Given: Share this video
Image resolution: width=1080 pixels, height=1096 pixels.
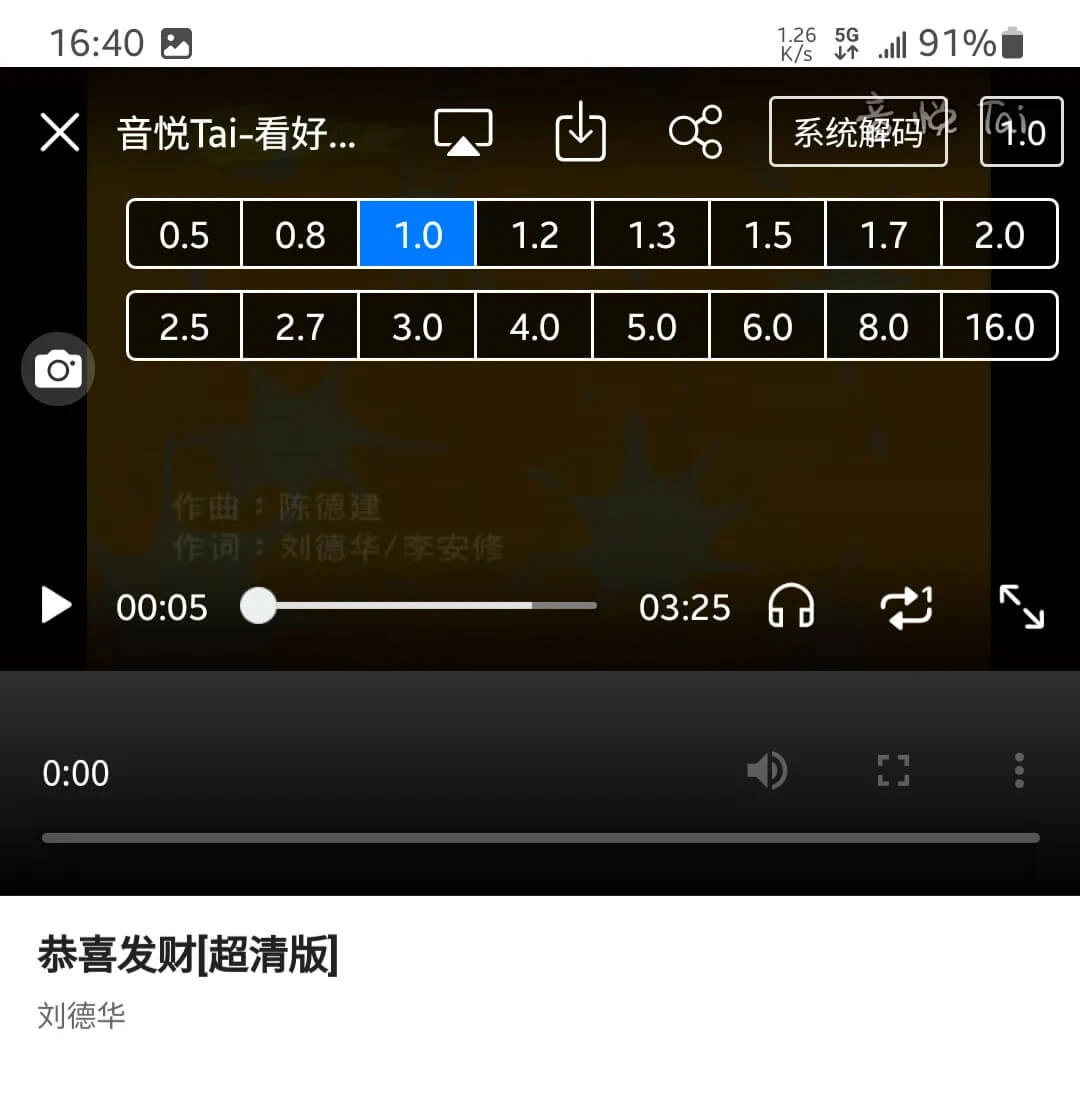Looking at the screenshot, I should pyautogui.click(x=695, y=132).
